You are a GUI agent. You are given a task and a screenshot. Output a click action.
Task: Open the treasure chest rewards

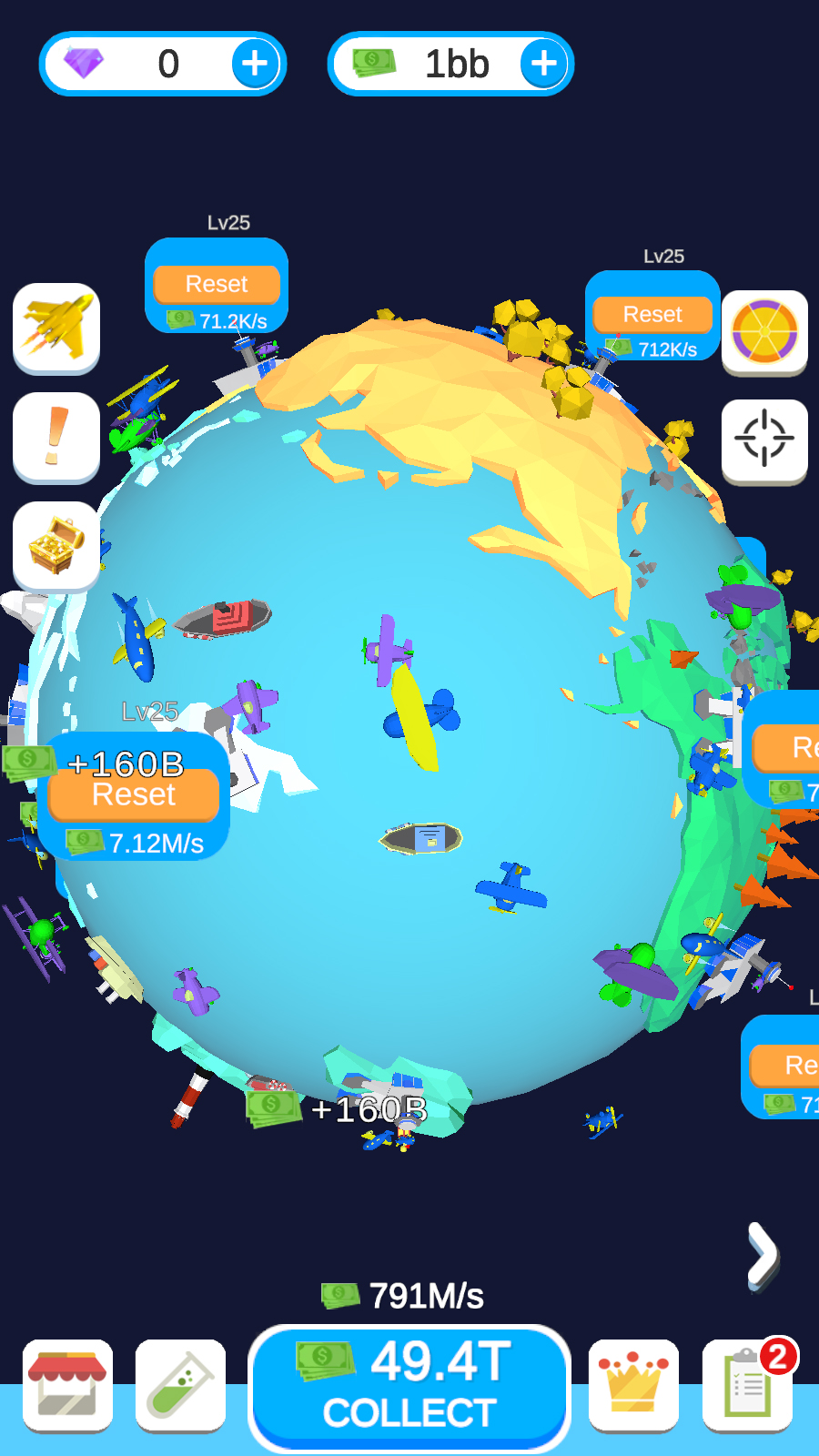56,546
